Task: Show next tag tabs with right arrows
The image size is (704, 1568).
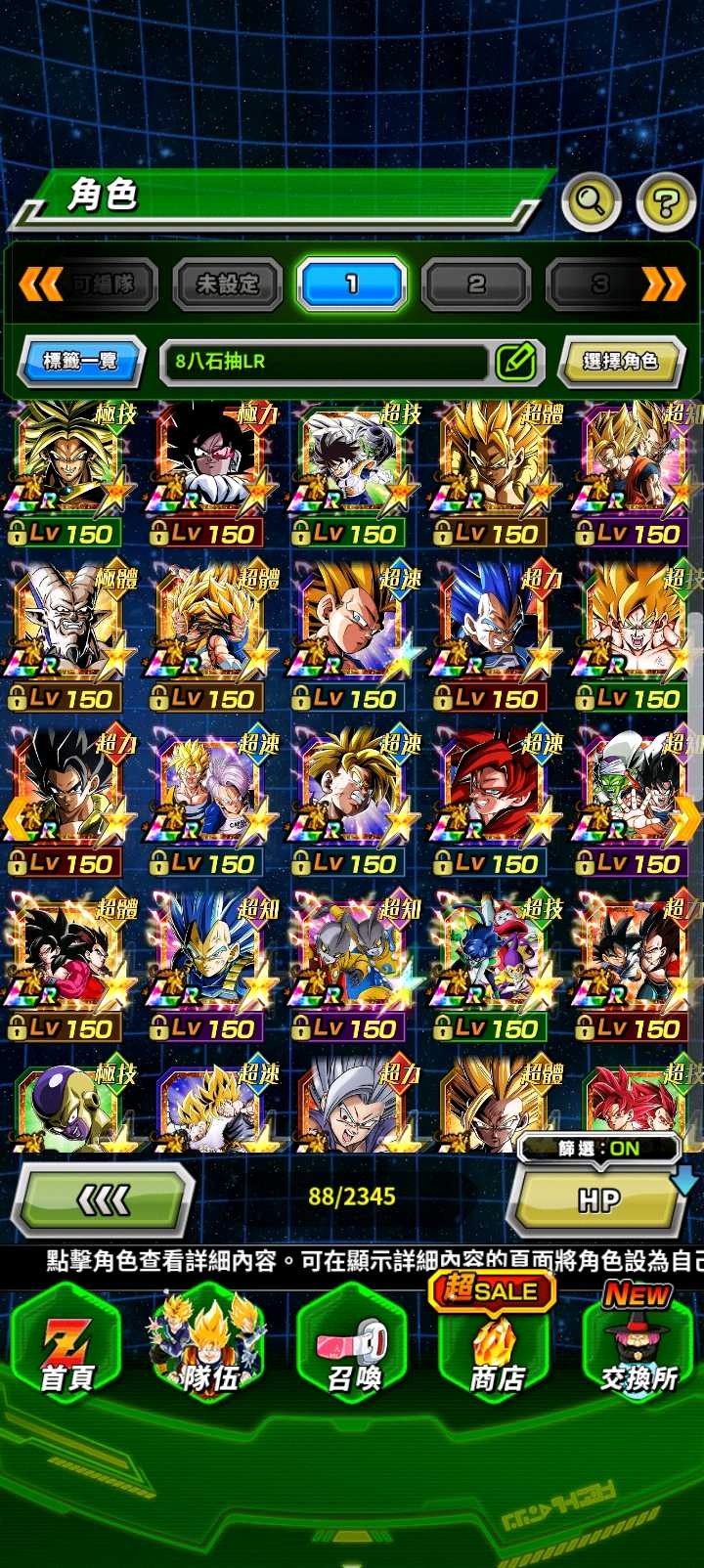Action: click(664, 284)
